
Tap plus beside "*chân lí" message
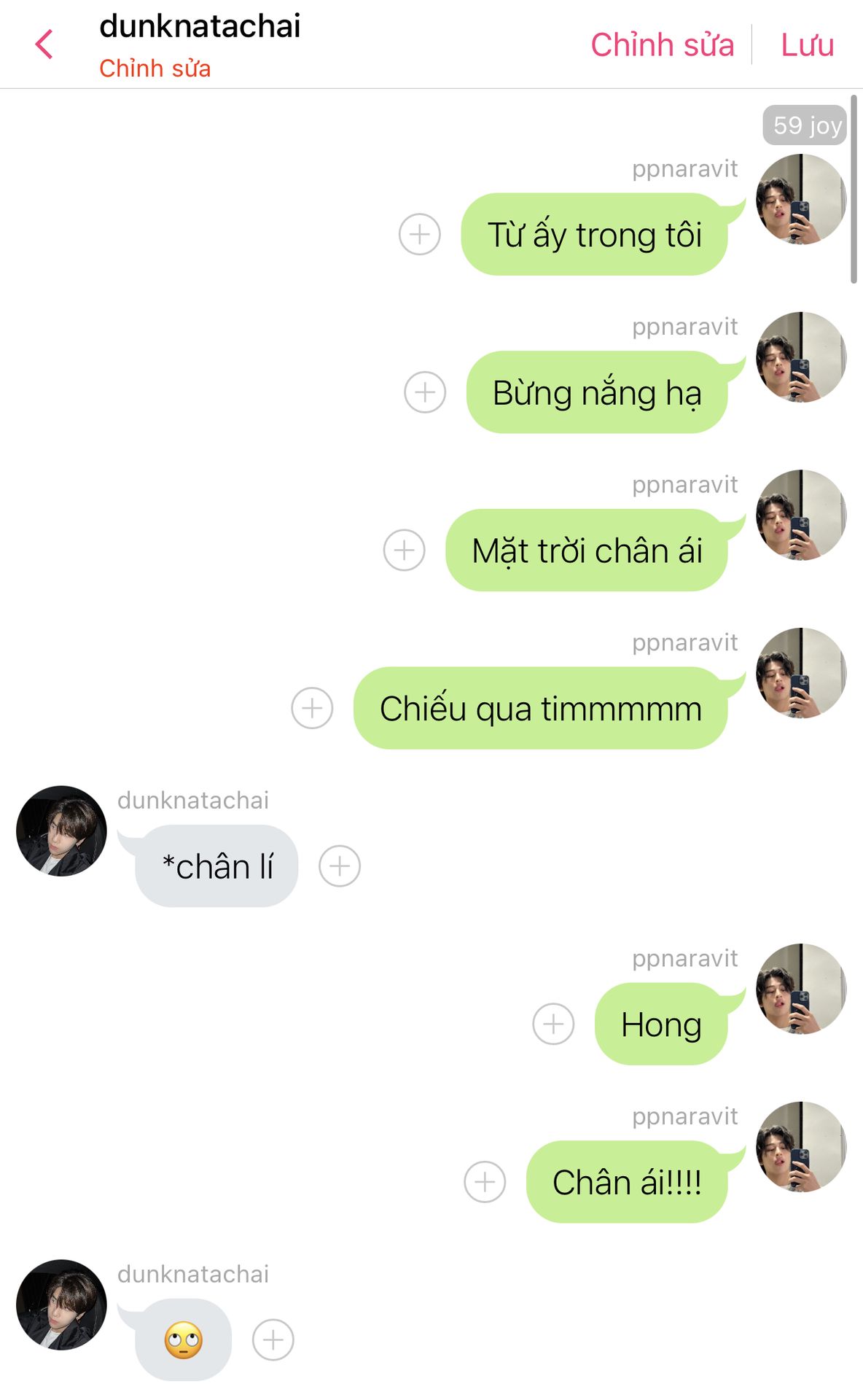point(340,866)
